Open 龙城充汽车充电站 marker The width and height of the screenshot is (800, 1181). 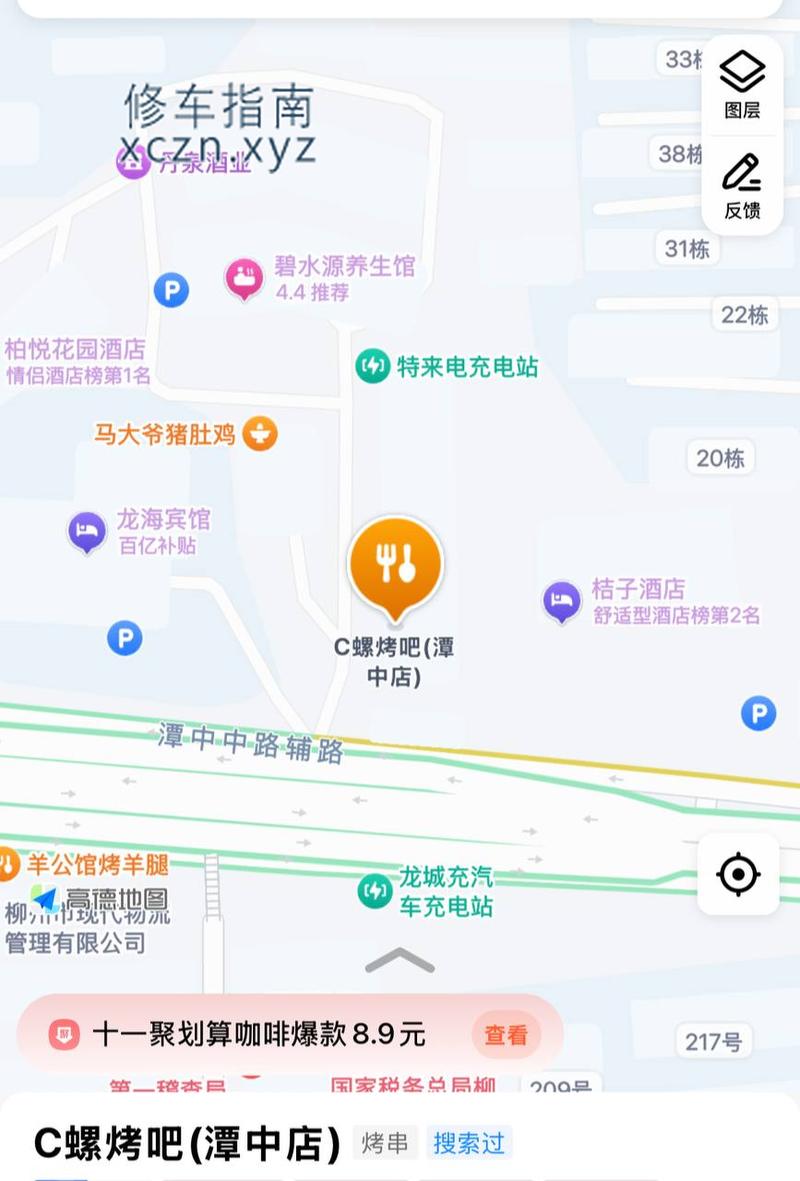375,890
